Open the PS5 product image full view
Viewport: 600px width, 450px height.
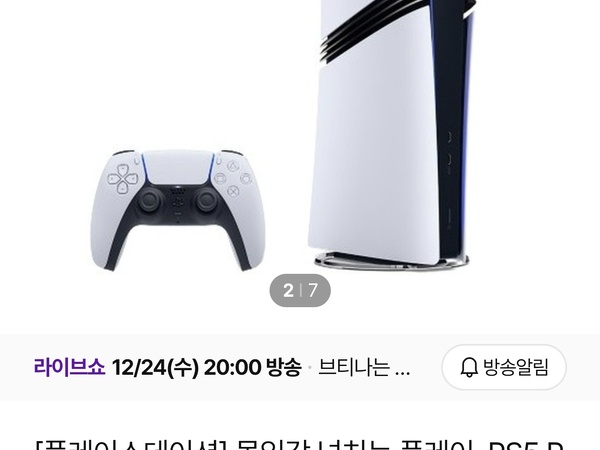[300, 150]
